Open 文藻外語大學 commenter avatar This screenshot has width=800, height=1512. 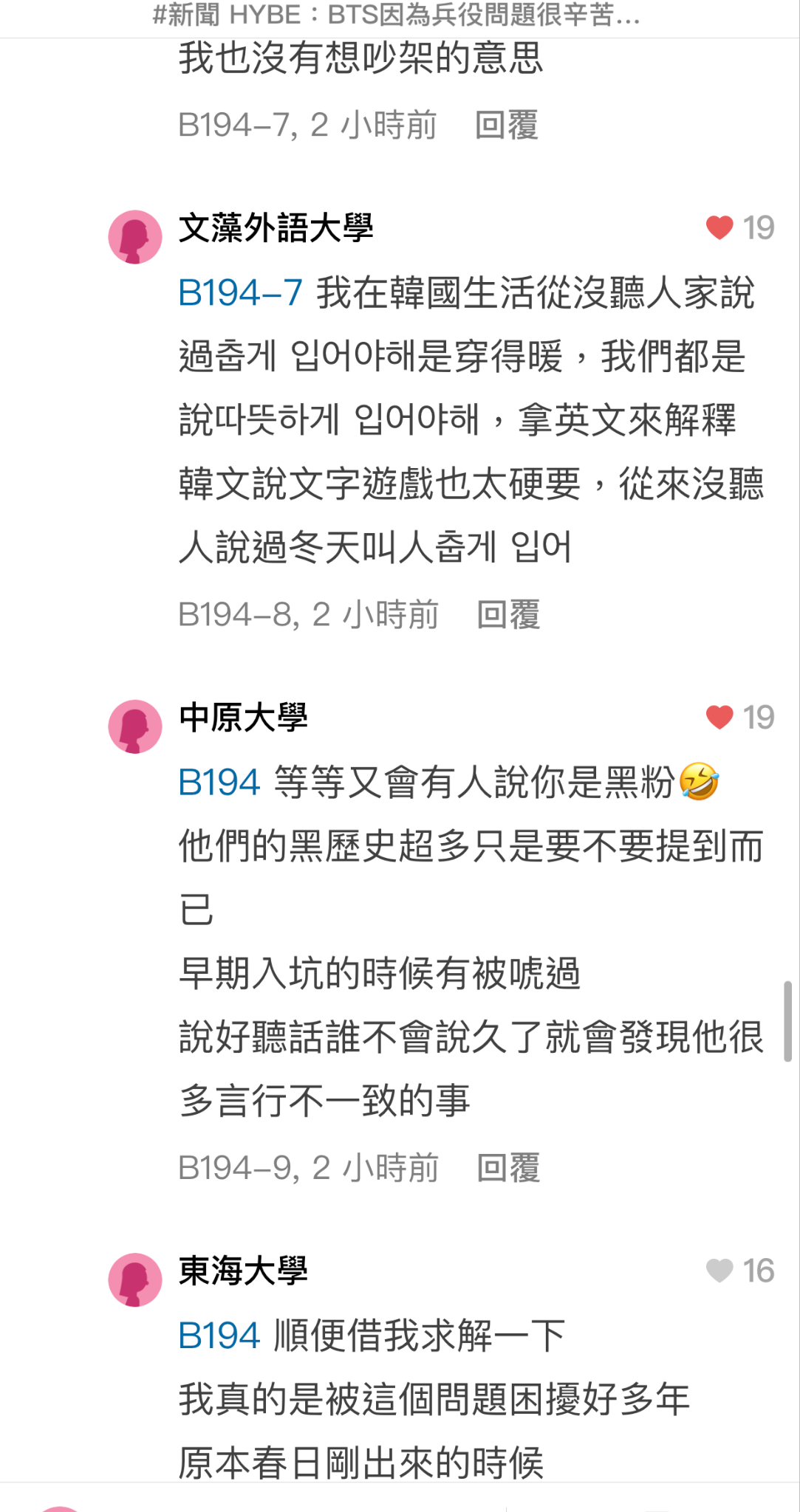[x=135, y=237]
